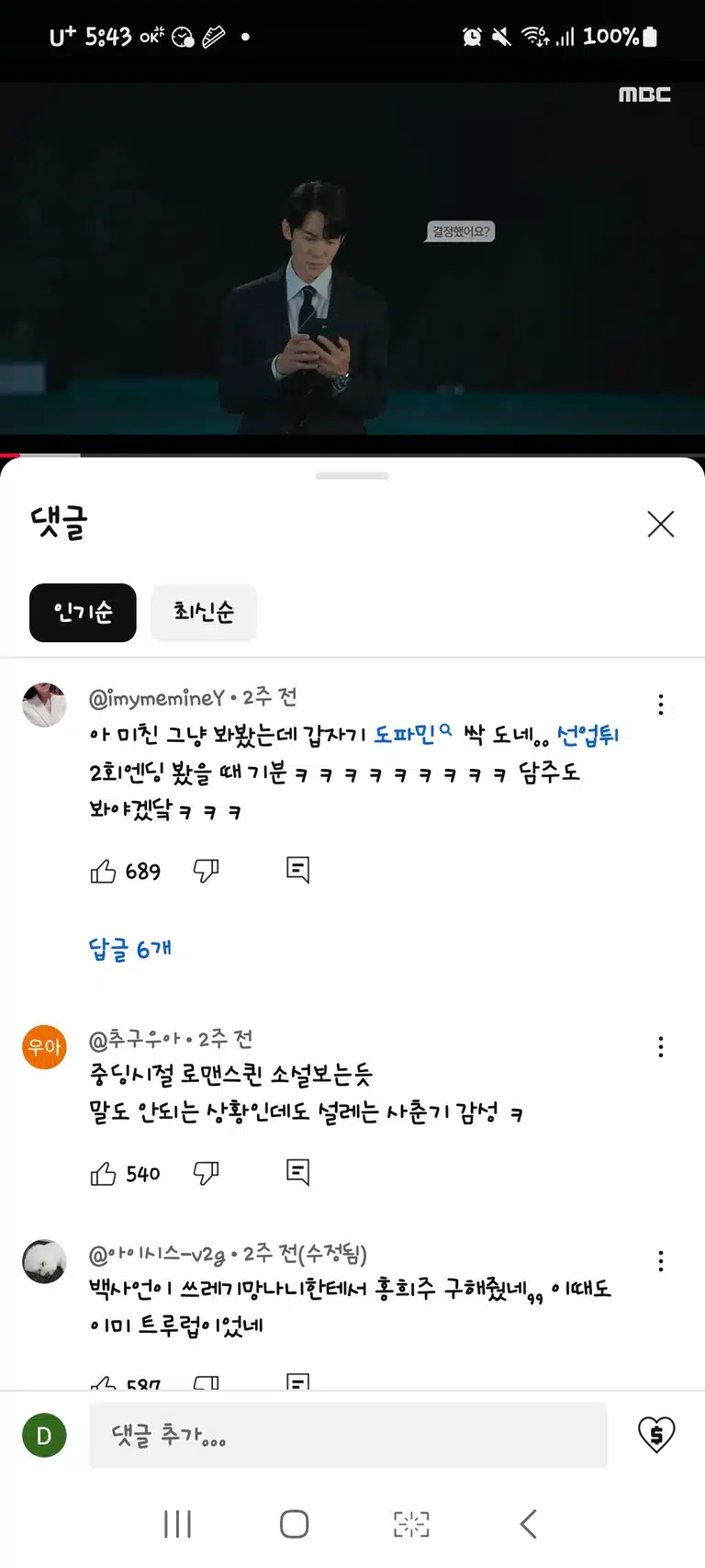Open @imymemineY's profile picture
Viewport: 705px width, 1568px height.
(44, 705)
